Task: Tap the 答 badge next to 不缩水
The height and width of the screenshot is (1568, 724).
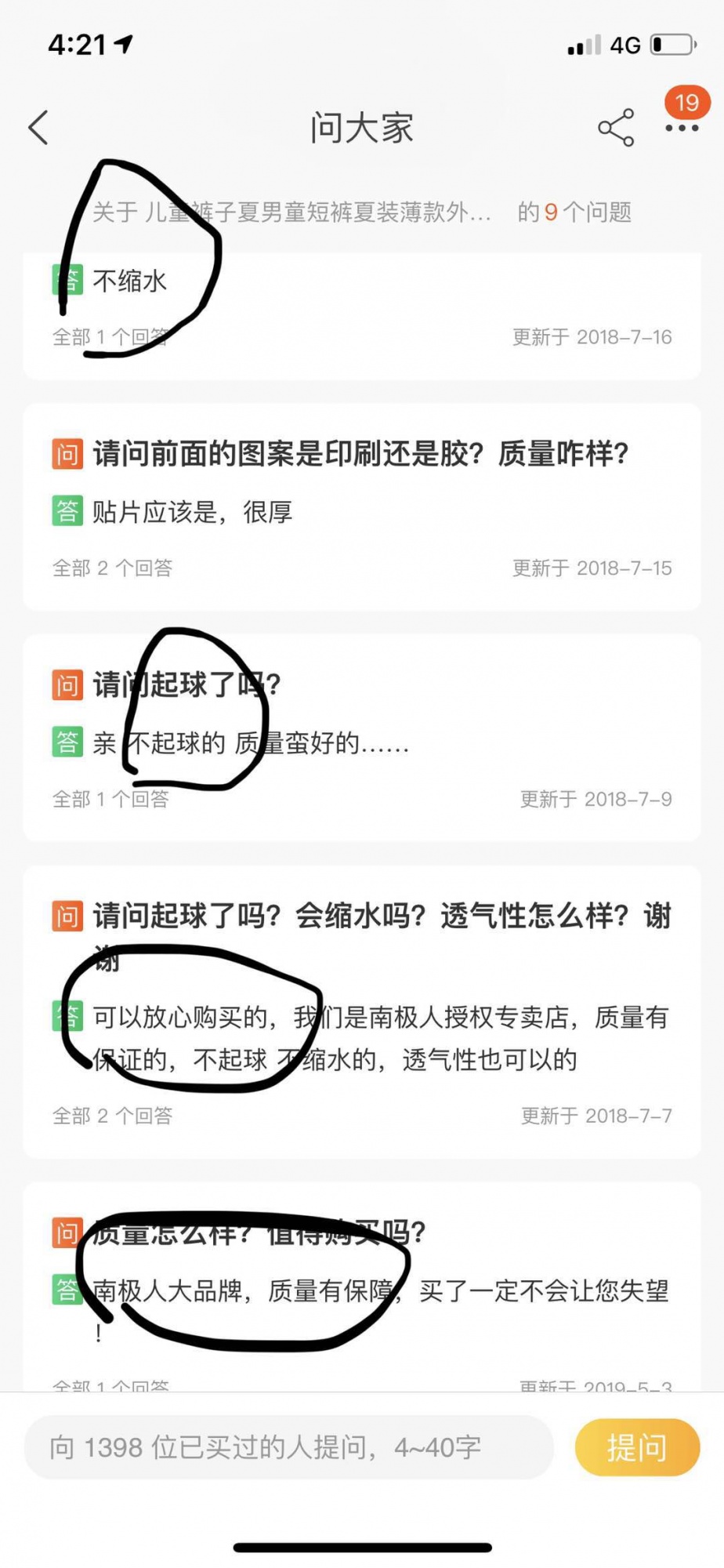Action: (68, 280)
